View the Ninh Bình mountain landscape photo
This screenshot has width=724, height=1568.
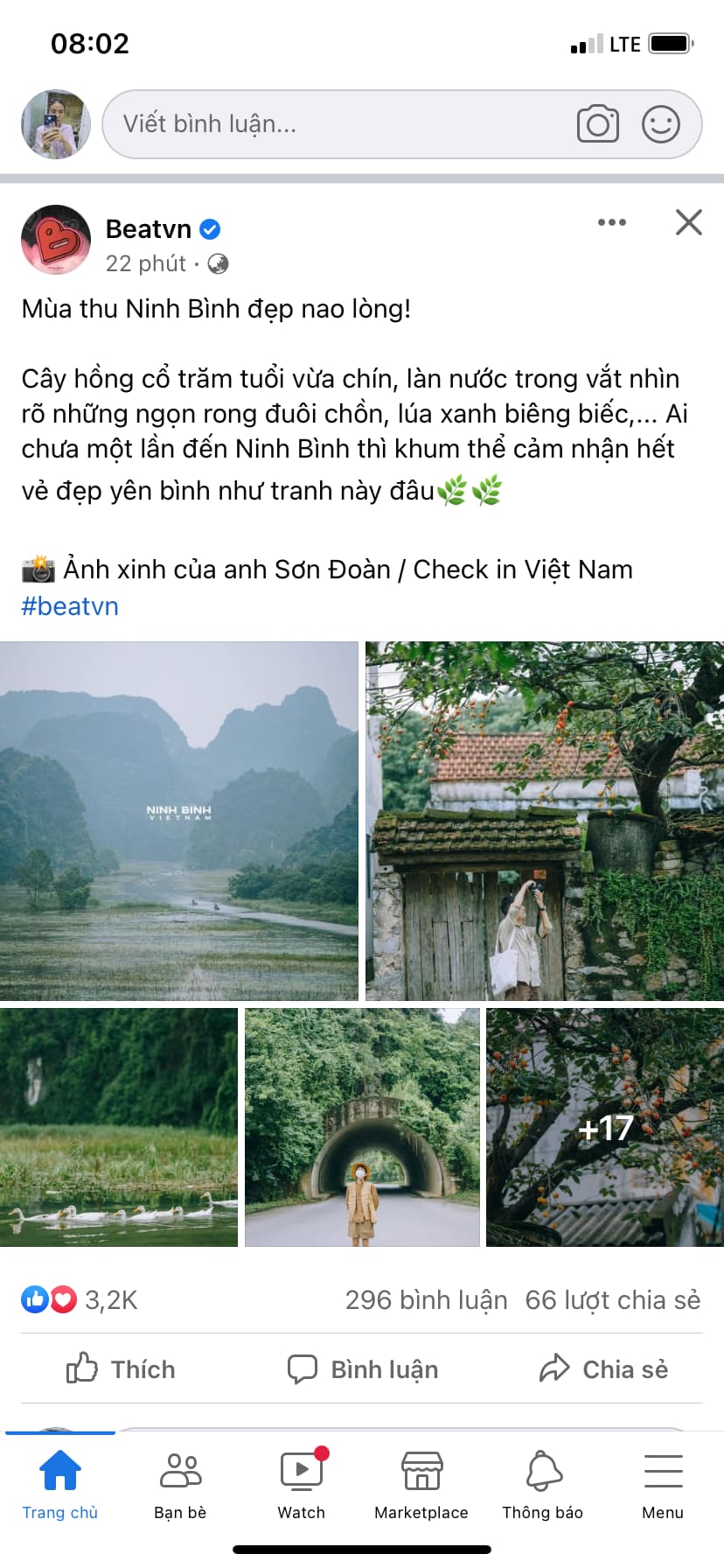point(179,821)
